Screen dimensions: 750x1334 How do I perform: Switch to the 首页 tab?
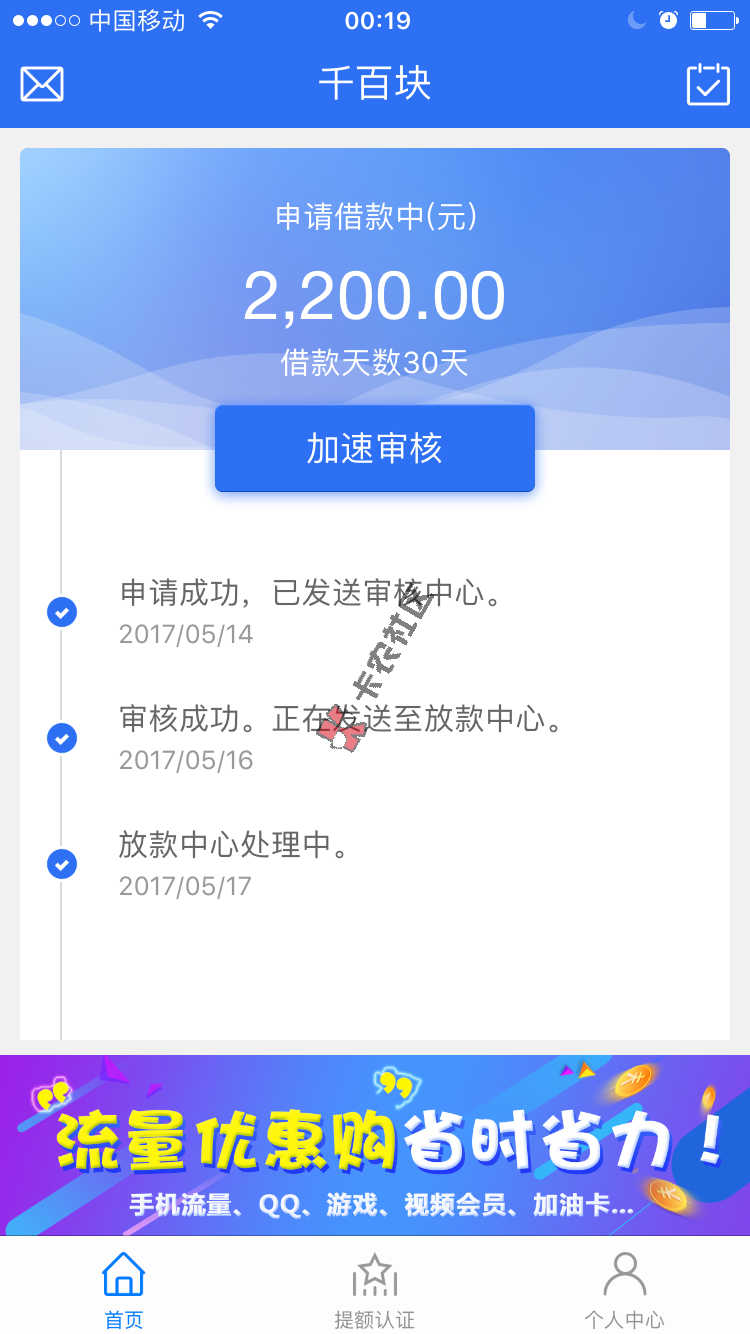124,1289
